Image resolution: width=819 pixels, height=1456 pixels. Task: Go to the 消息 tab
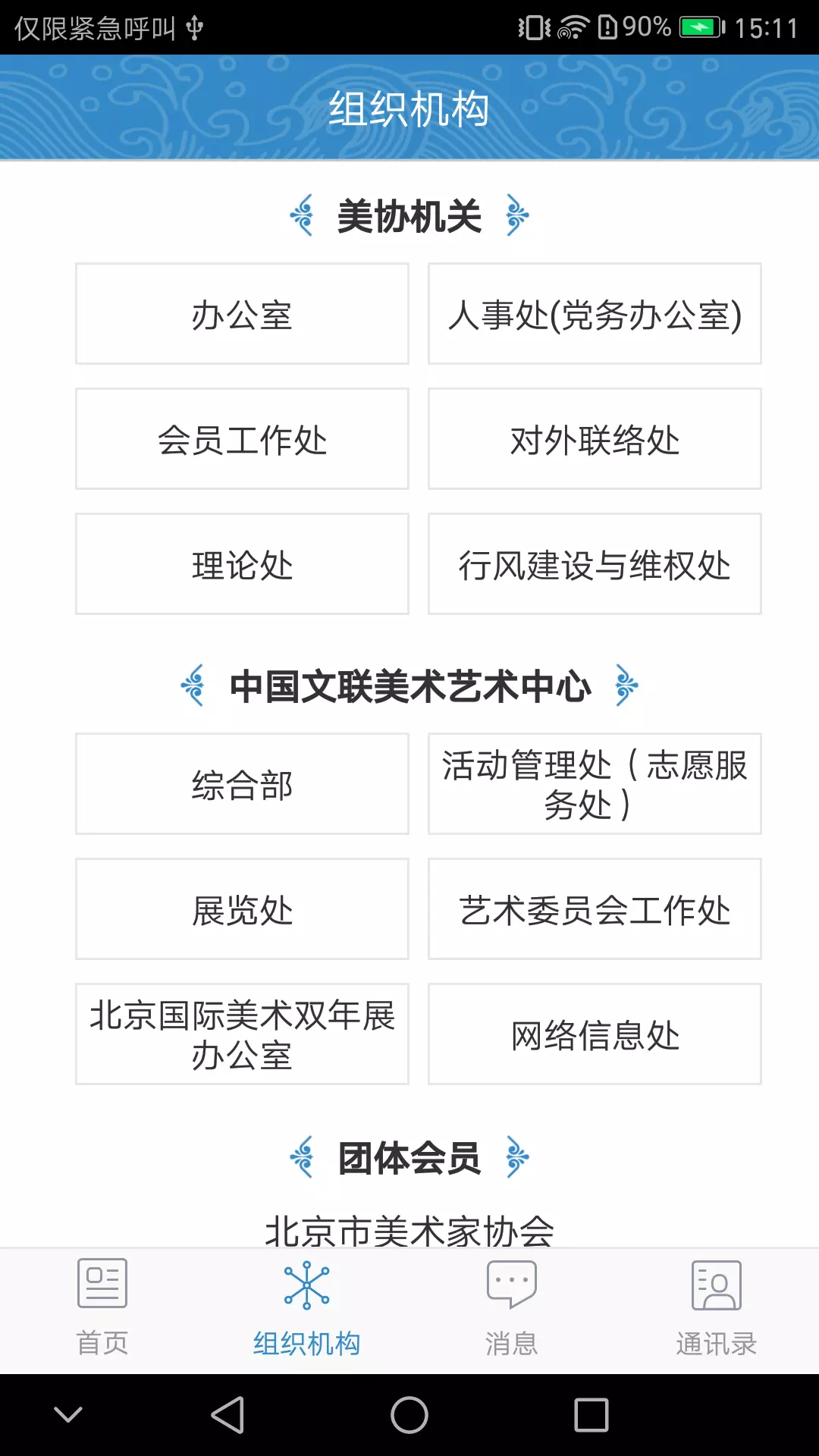click(512, 1309)
